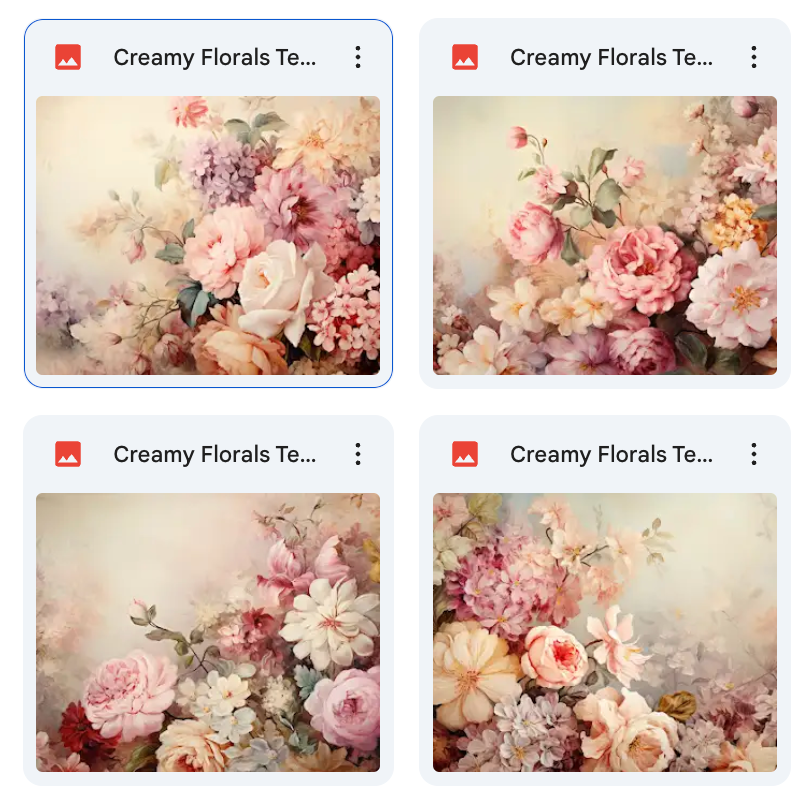This screenshot has width=806, height=790.
Task: Open more options for file with dark red flowers
Action: (357, 454)
